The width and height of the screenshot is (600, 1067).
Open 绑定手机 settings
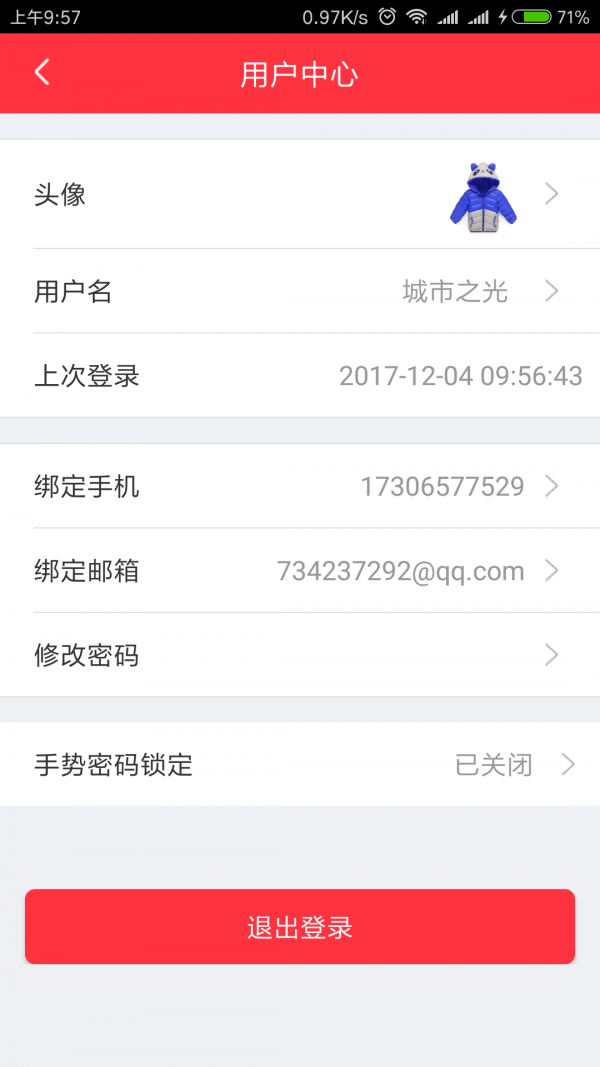tap(300, 487)
